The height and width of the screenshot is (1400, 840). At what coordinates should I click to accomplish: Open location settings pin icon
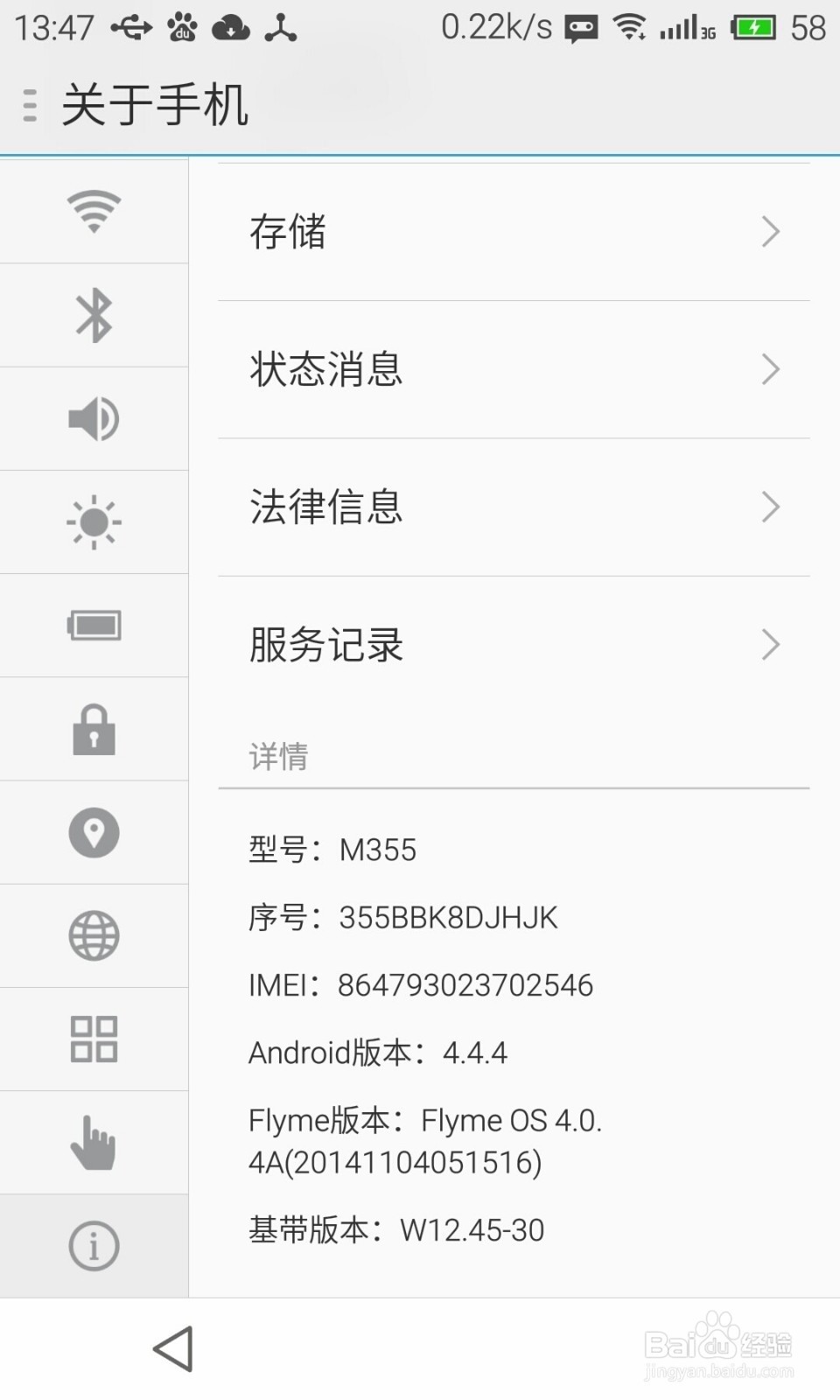(x=94, y=832)
